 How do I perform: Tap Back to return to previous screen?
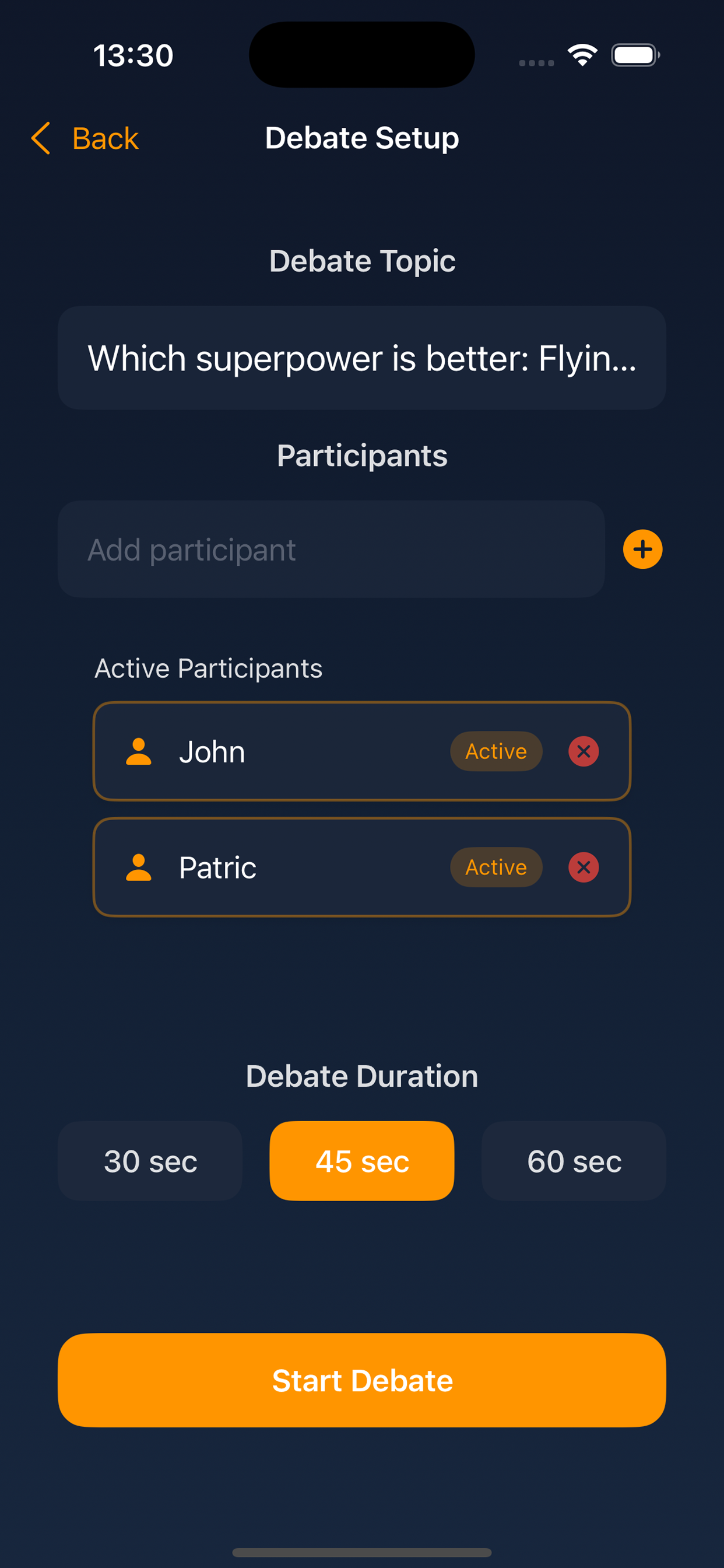pos(105,138)
